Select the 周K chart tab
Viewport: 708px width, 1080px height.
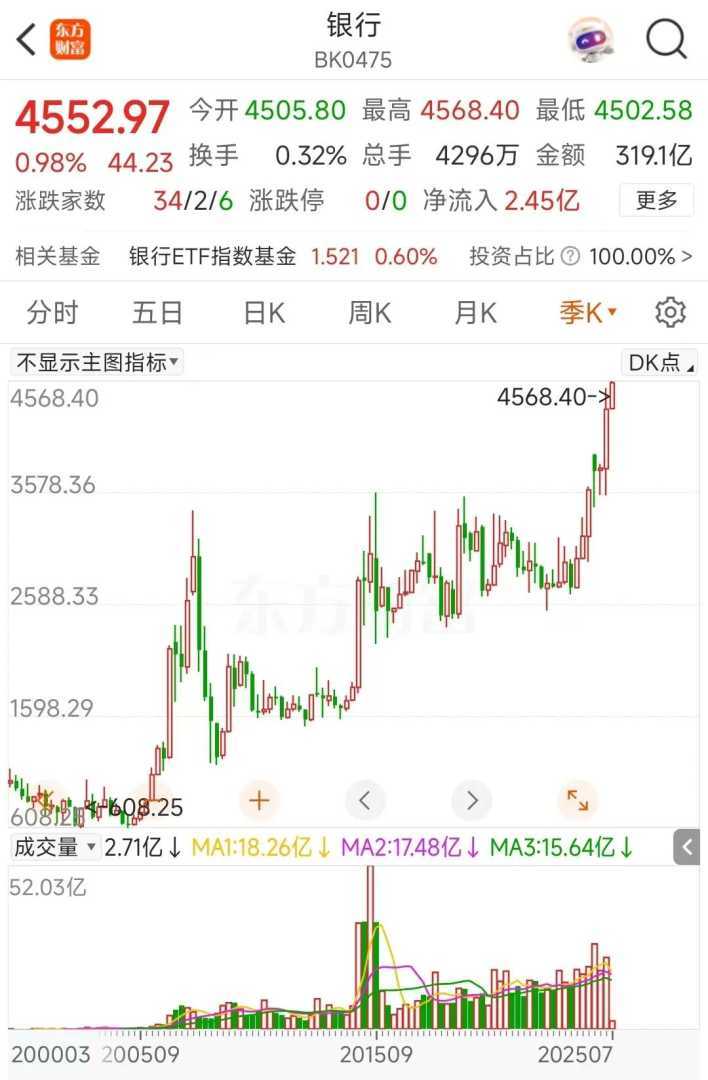pyautogui.click(x=369, y=313)
